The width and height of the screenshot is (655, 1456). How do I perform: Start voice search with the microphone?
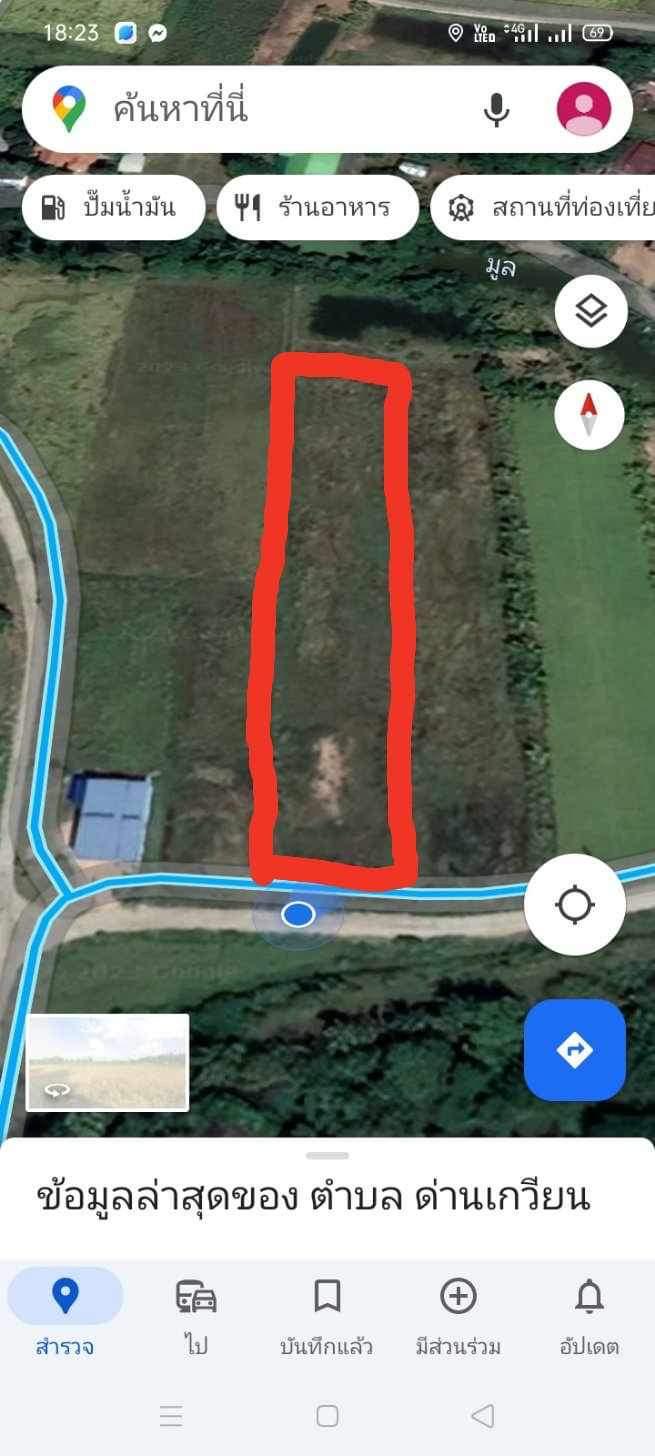(x=497, y=109)
